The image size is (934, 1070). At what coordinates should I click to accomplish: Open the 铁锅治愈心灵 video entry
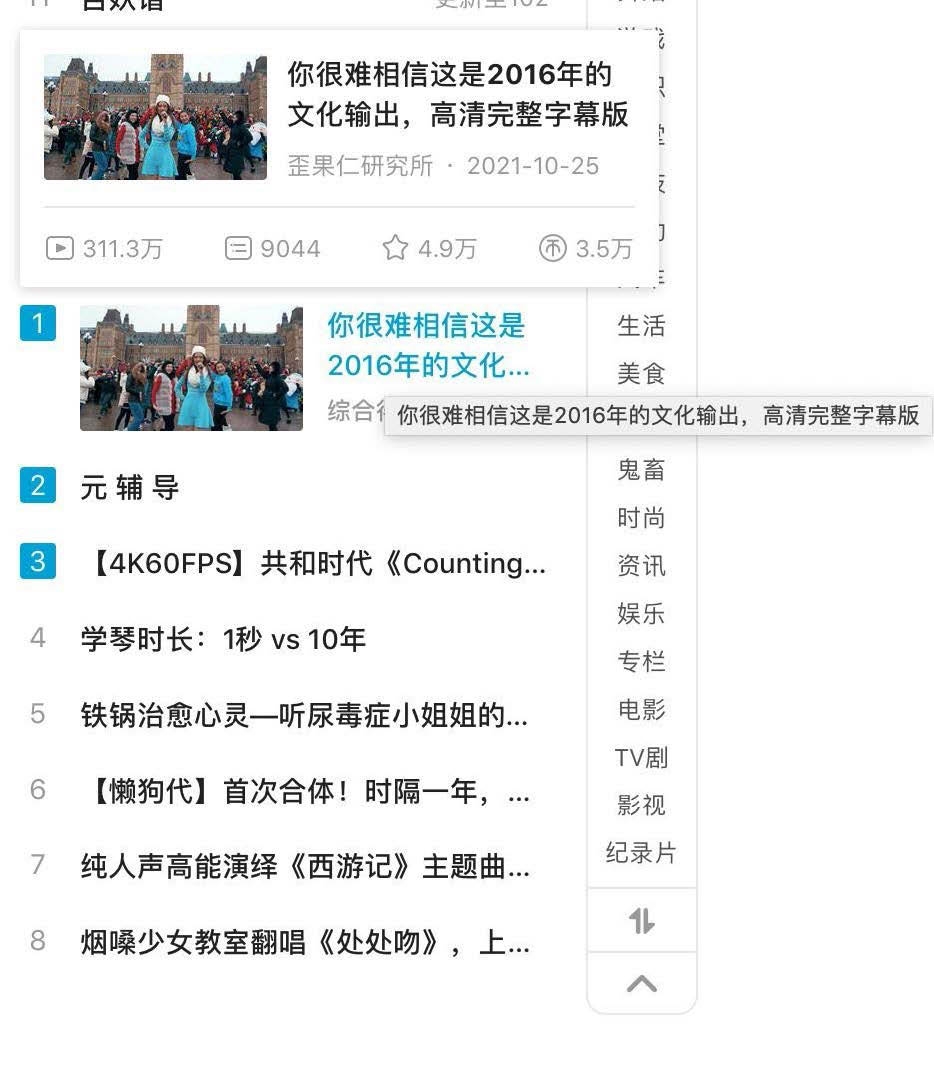click(x=304, y=715)
